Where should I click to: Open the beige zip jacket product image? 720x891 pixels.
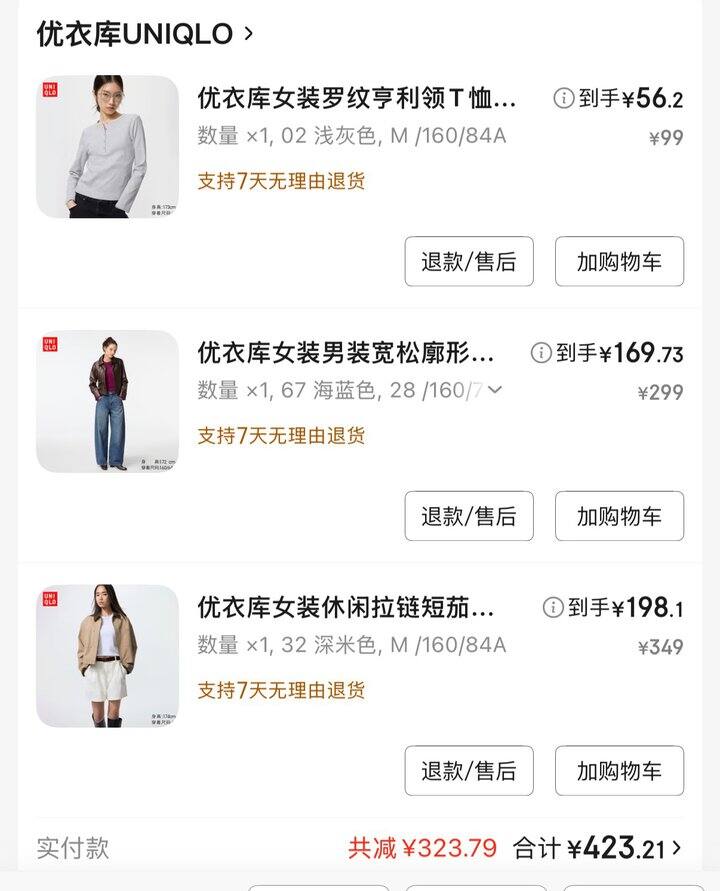(108, 656)
